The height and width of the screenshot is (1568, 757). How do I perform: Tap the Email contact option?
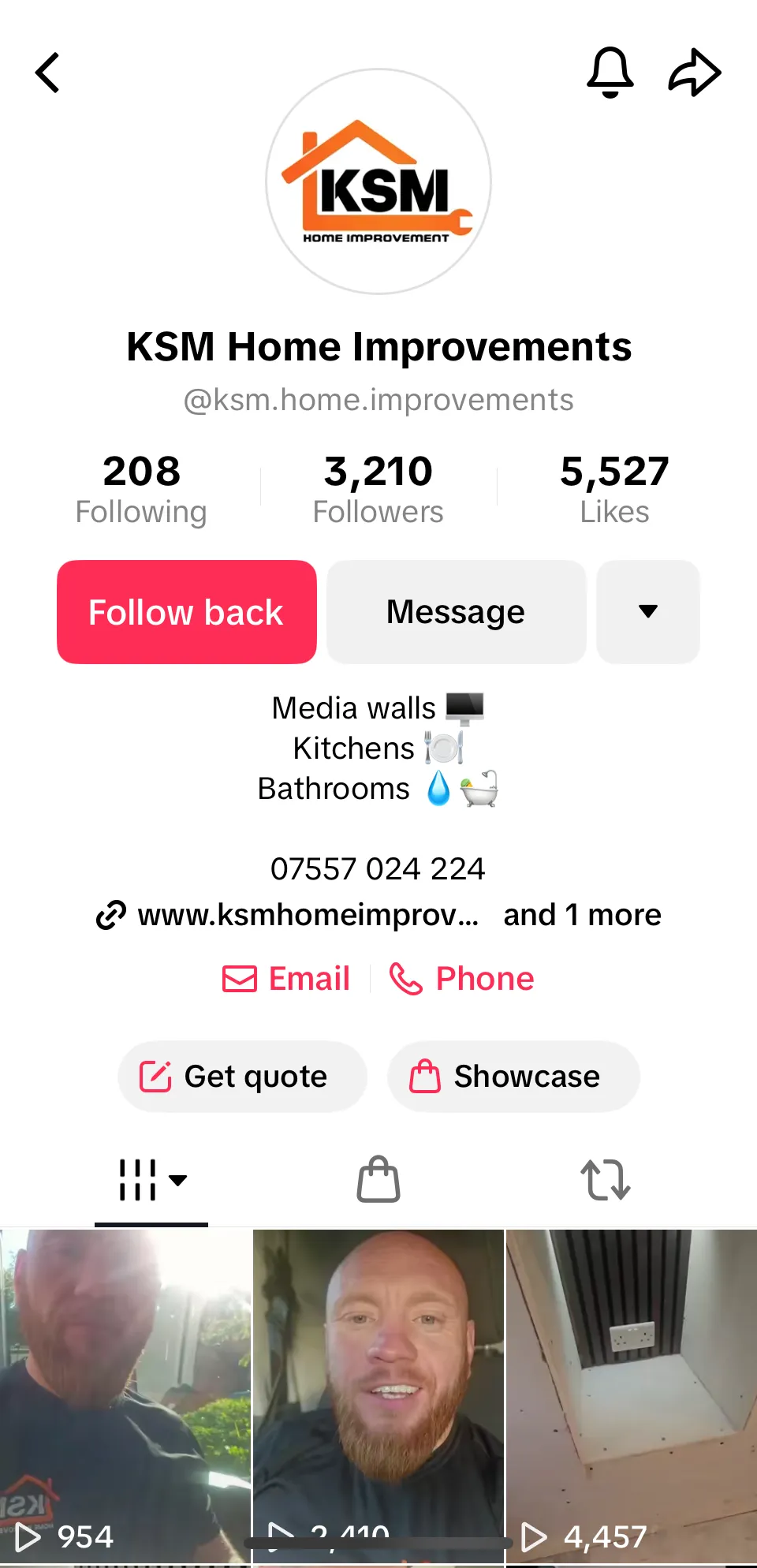point(286,979)
